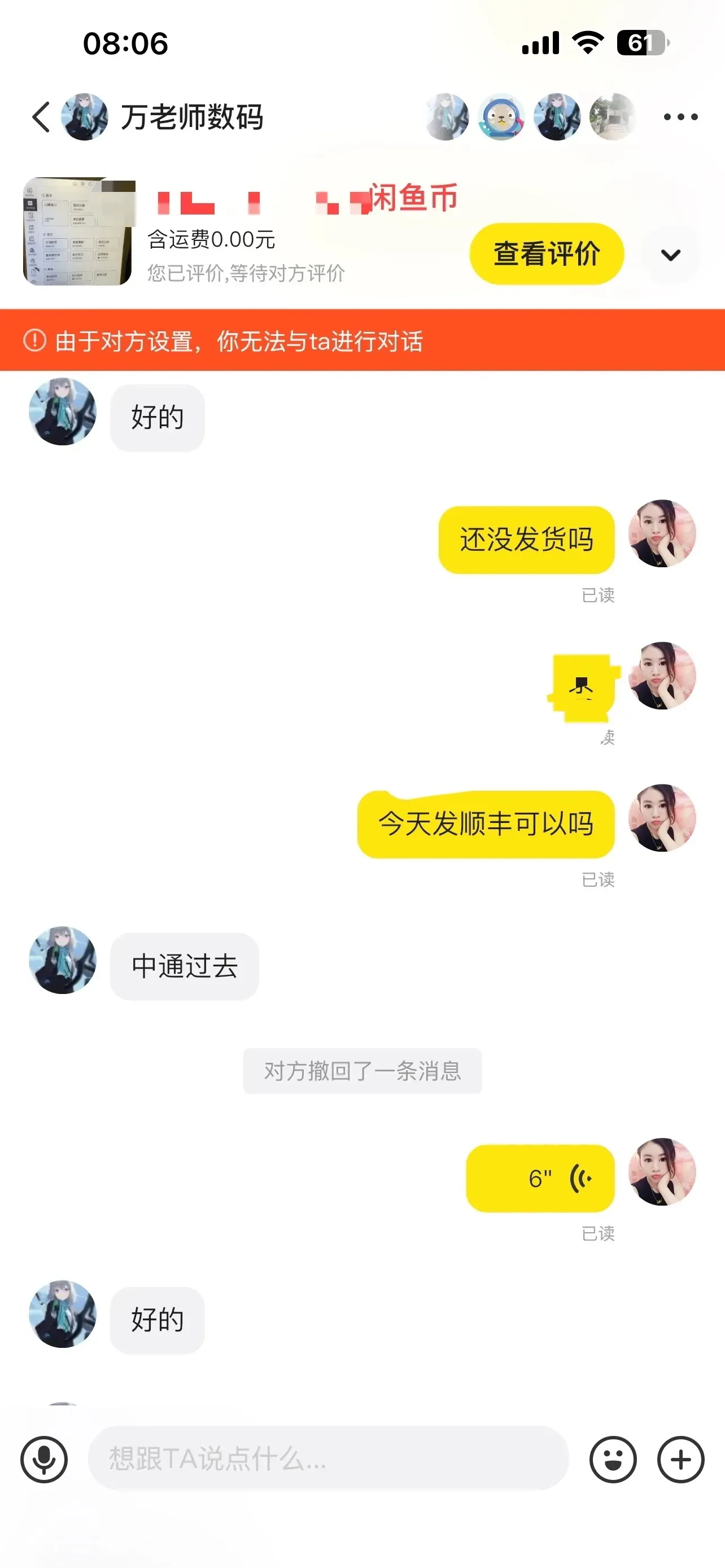Open the chat title 万老师数码
725x1568 pixels.
click(x=192, y=116)
